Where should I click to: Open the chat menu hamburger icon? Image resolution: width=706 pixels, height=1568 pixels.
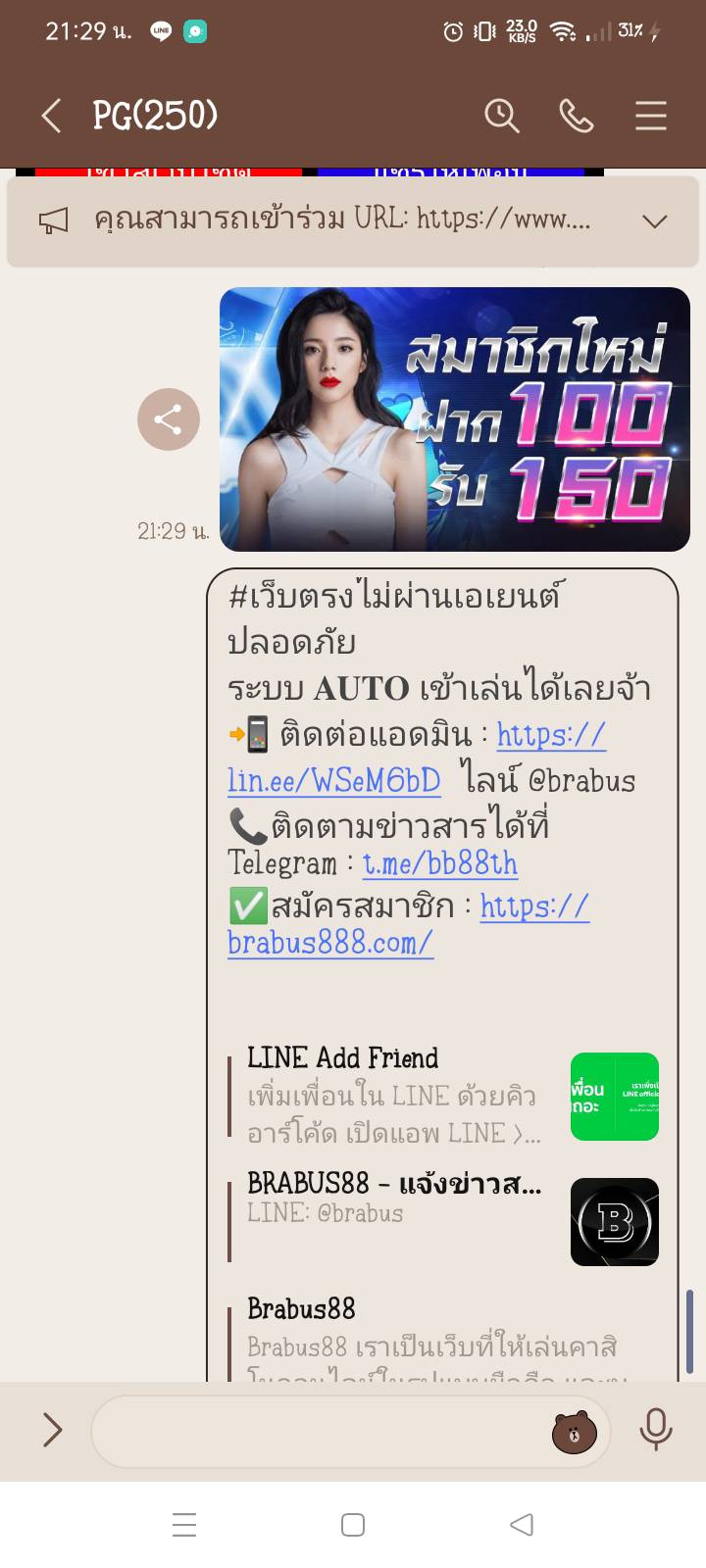(x=650, y=116)
